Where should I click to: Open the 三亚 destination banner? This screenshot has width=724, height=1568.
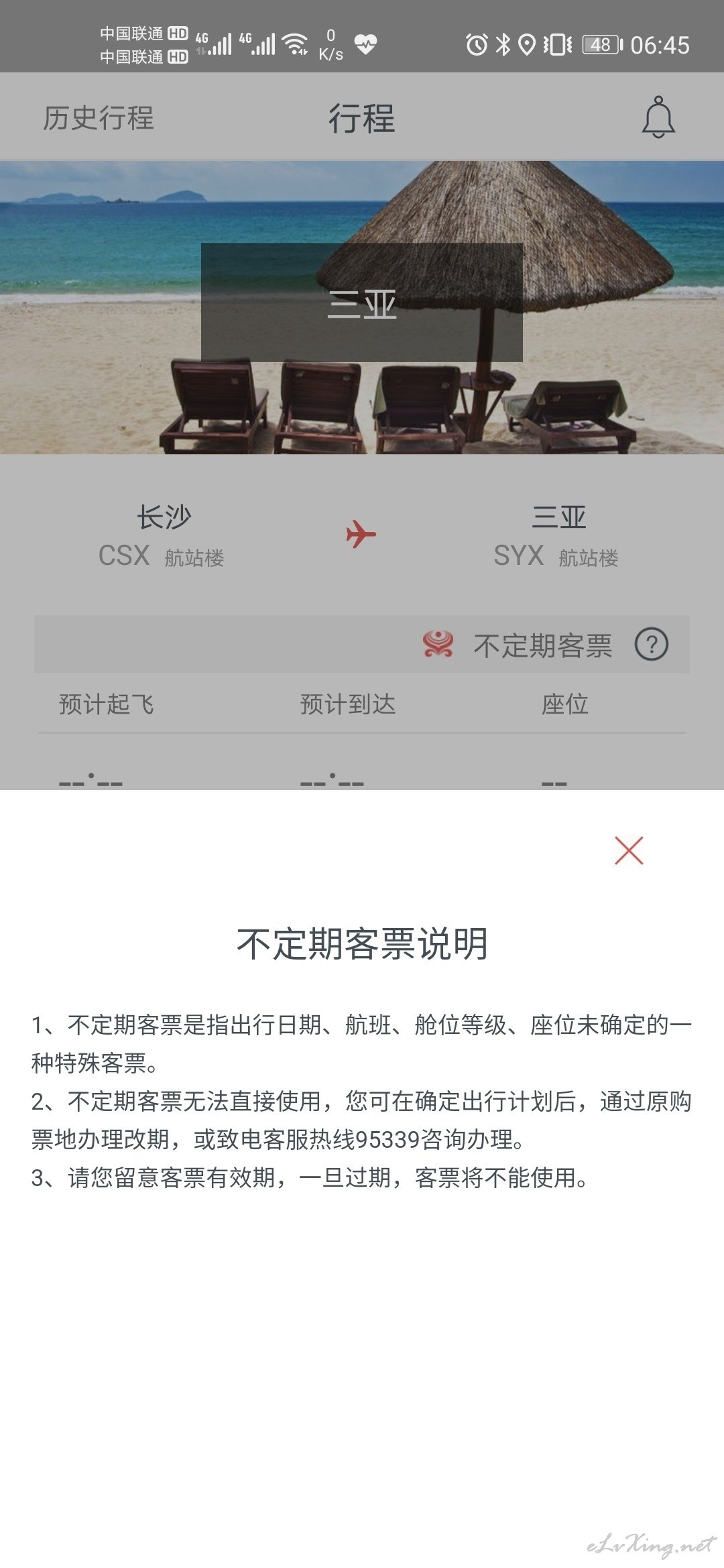point(362,303)
